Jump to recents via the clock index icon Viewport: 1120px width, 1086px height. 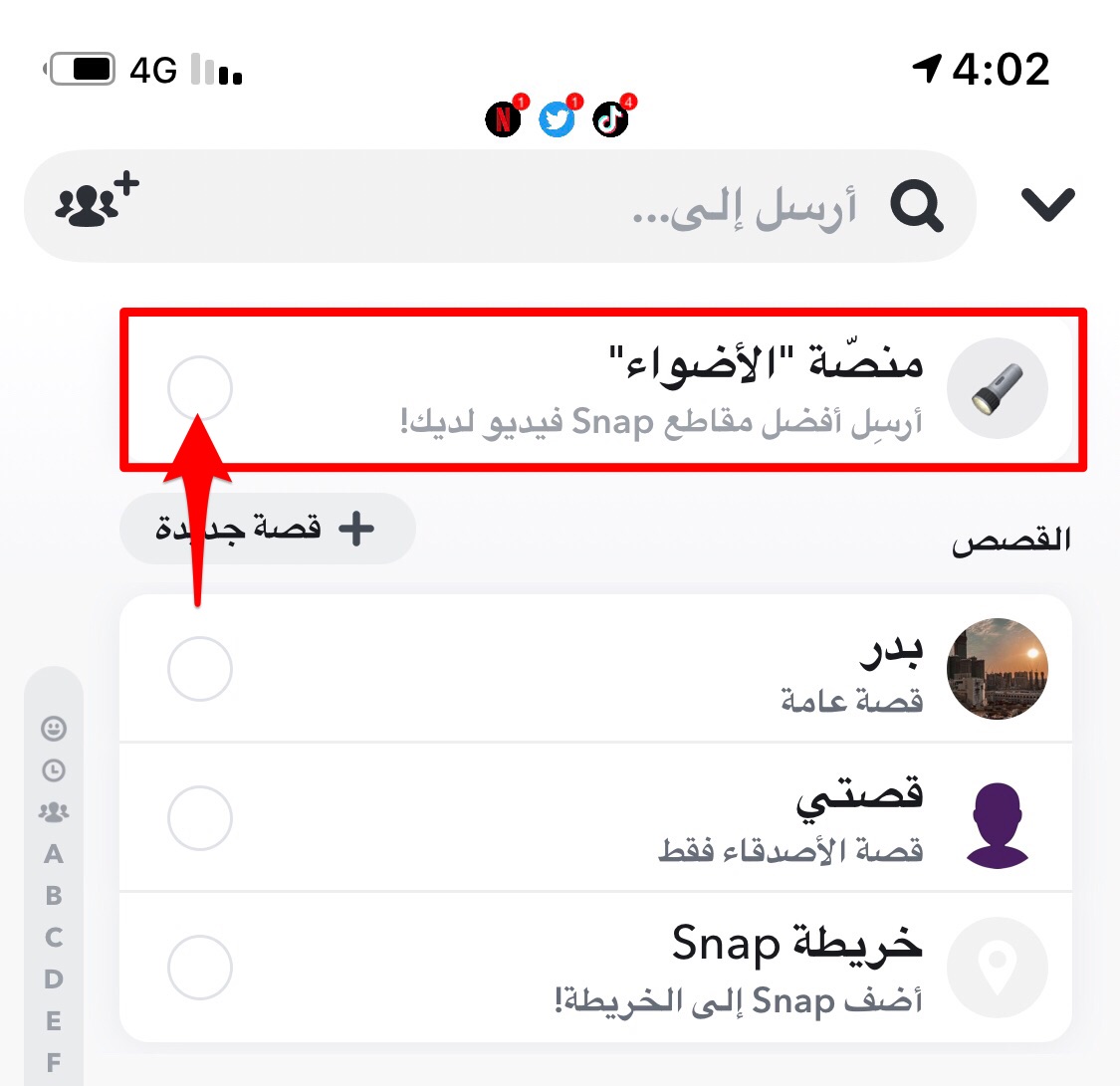(54, 770)
